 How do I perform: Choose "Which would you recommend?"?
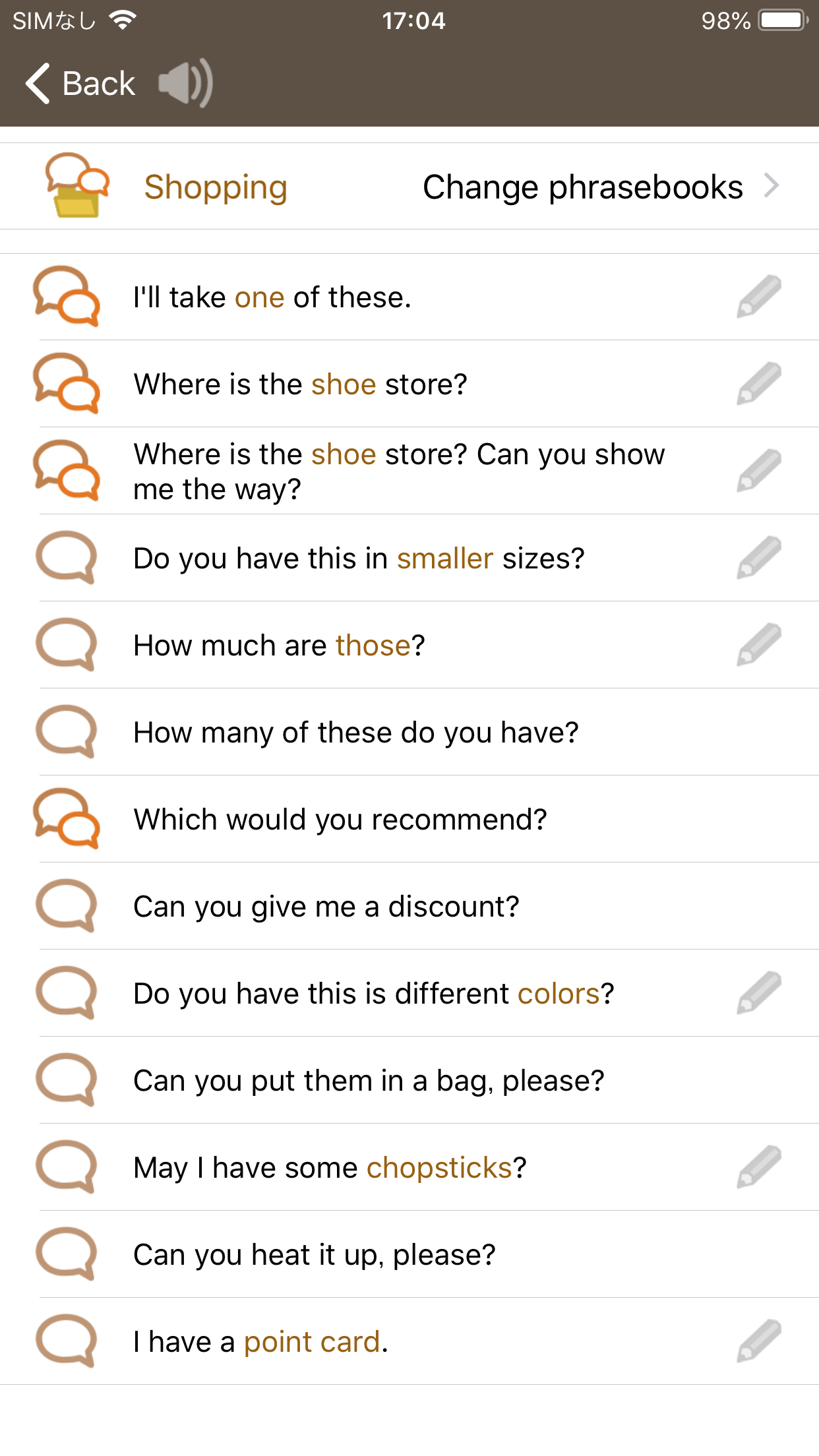pyautogui.click(x=409, y=820)
